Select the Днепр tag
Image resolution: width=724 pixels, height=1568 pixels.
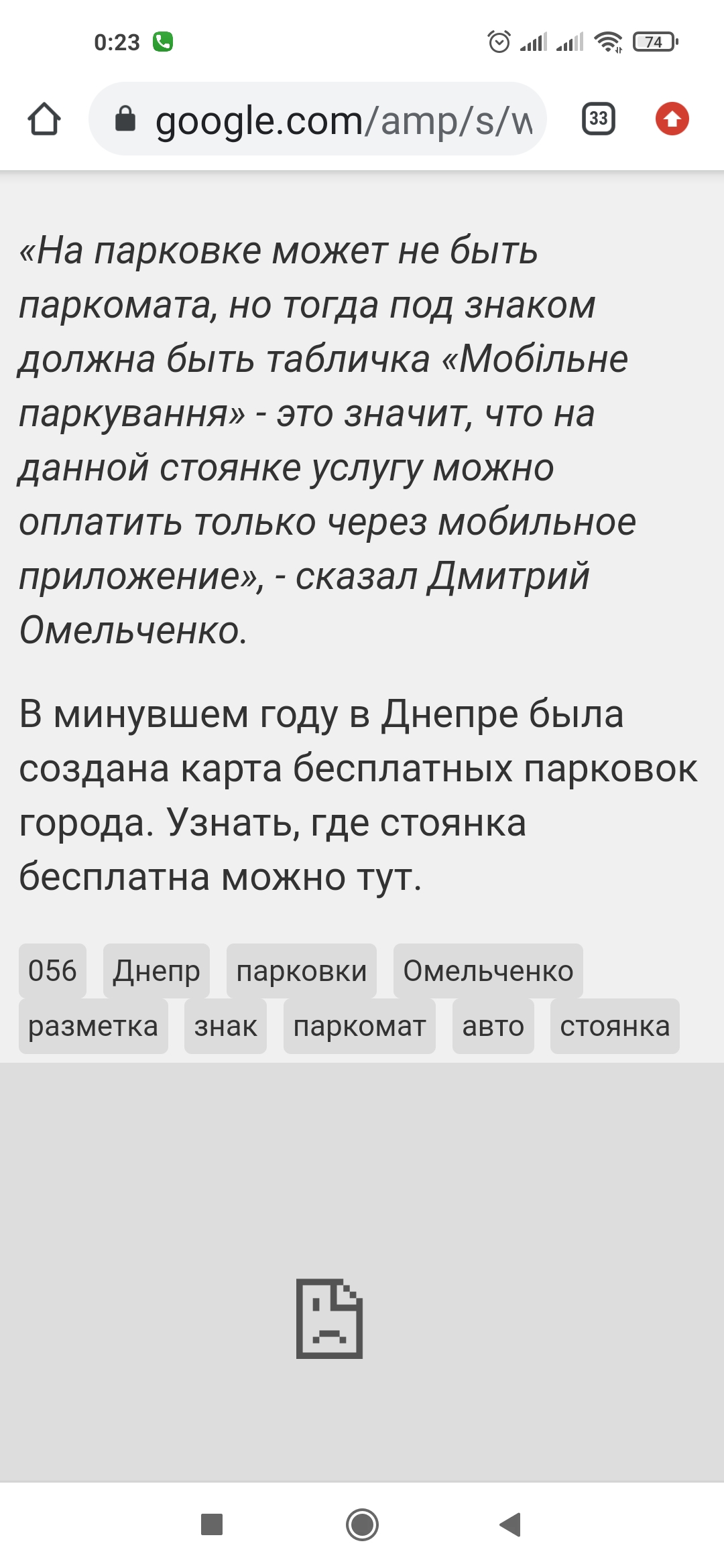coord(156,971)
